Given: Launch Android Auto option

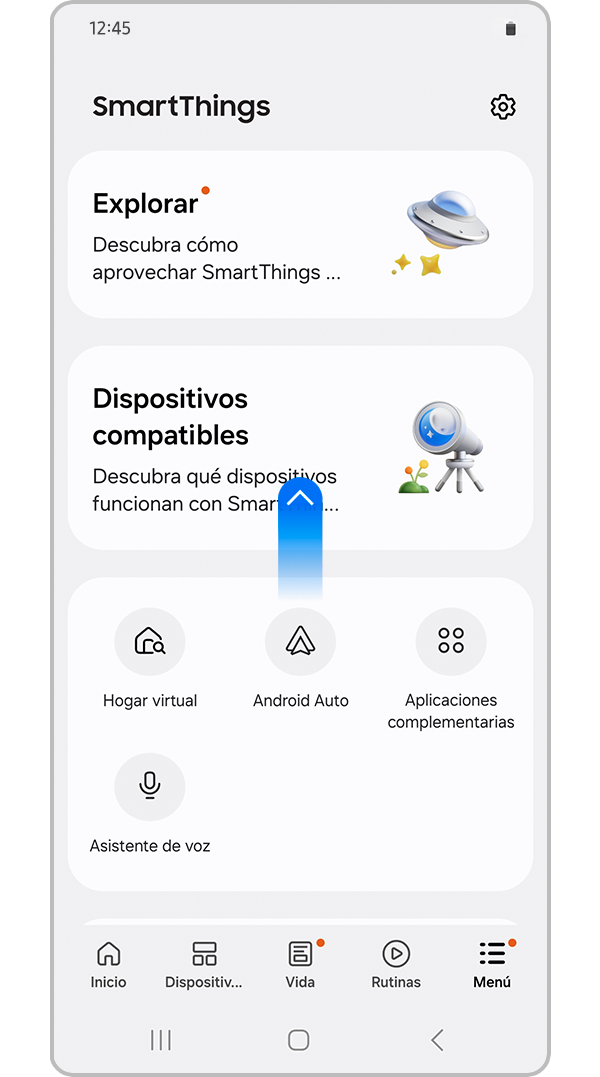Looking at the screenshot, I should (300, 642).
